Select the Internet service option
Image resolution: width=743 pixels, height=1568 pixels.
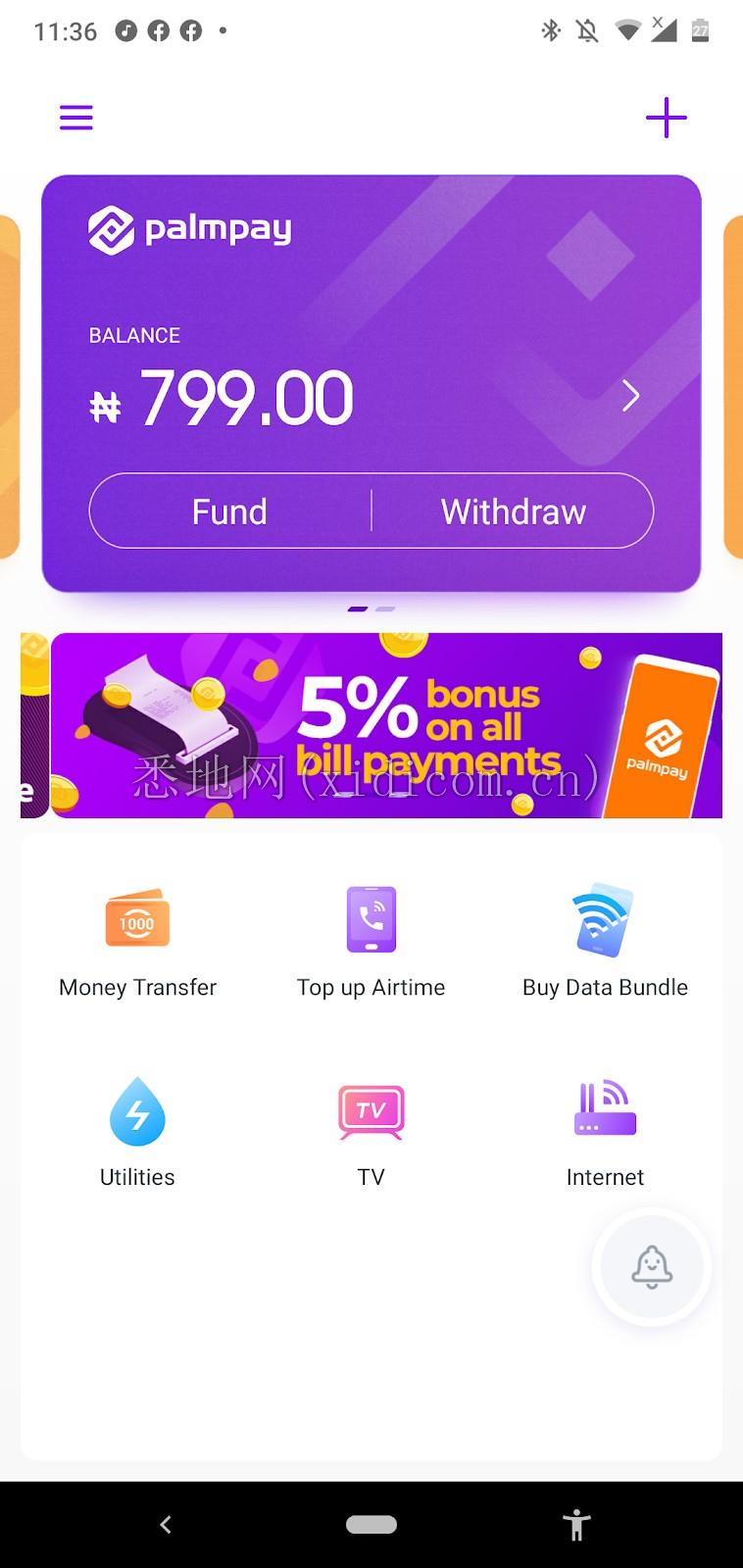(x=605, y=1133)
